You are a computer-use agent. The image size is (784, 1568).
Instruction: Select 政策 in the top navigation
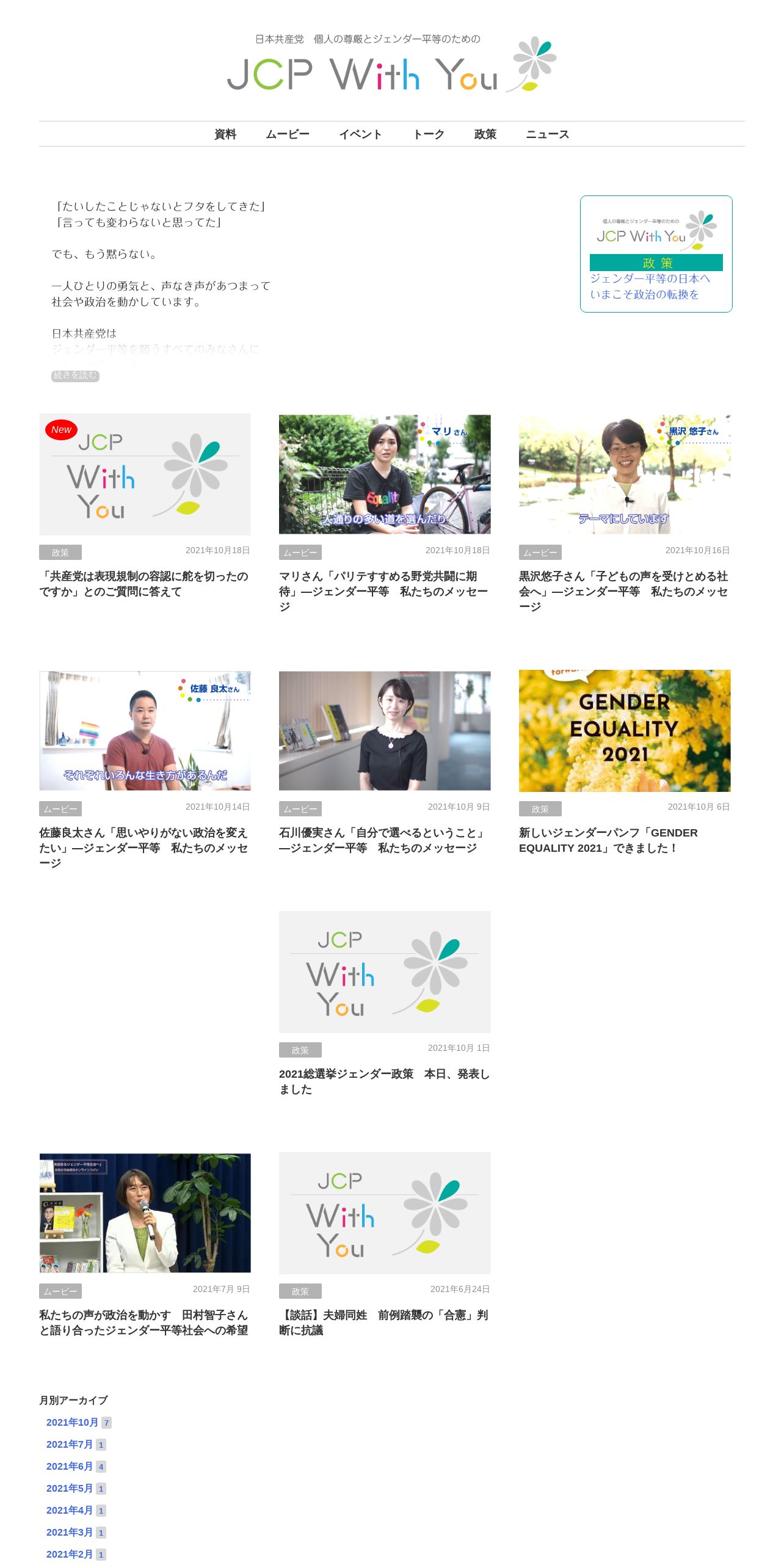tap(485, 134)
